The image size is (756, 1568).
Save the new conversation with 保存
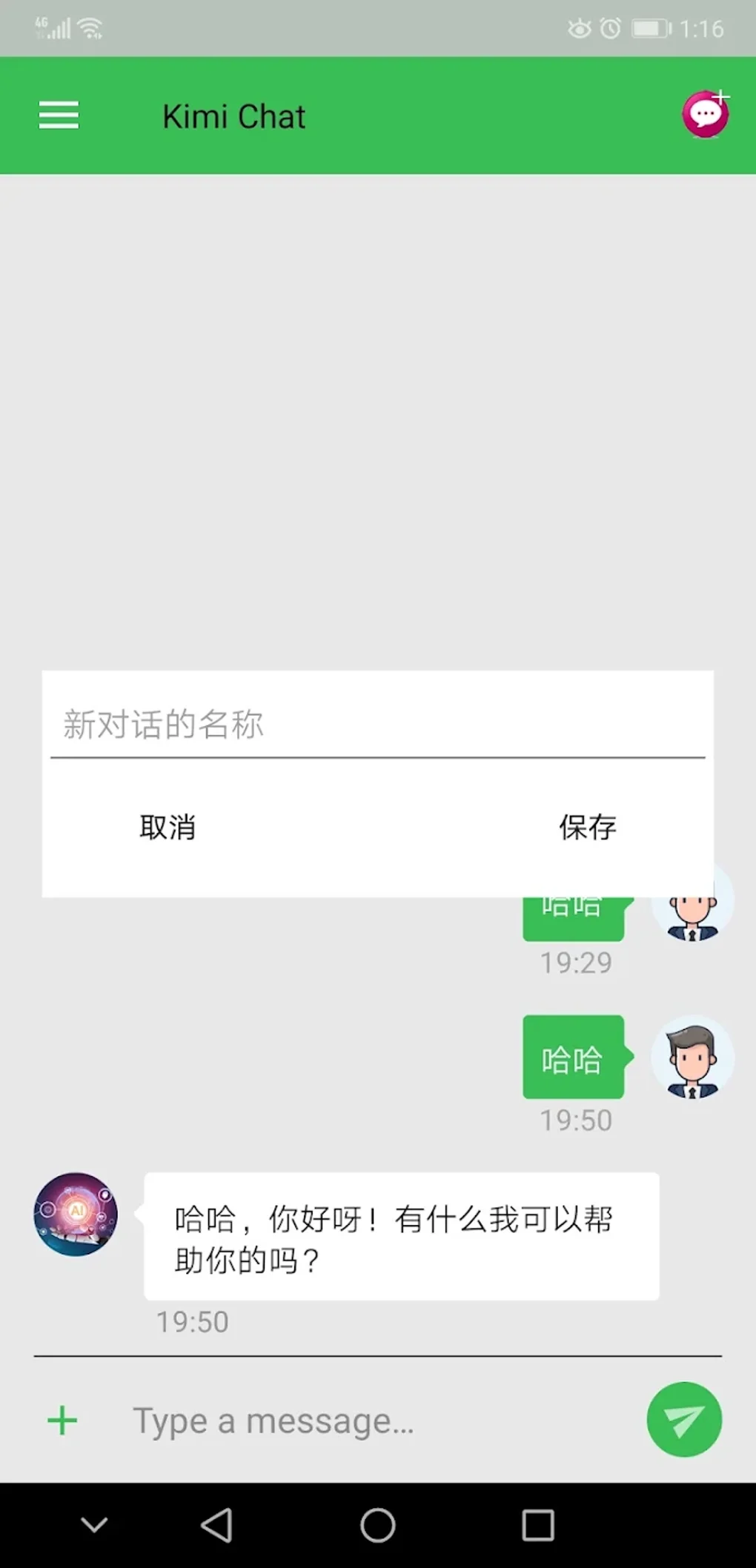point(588,827)
